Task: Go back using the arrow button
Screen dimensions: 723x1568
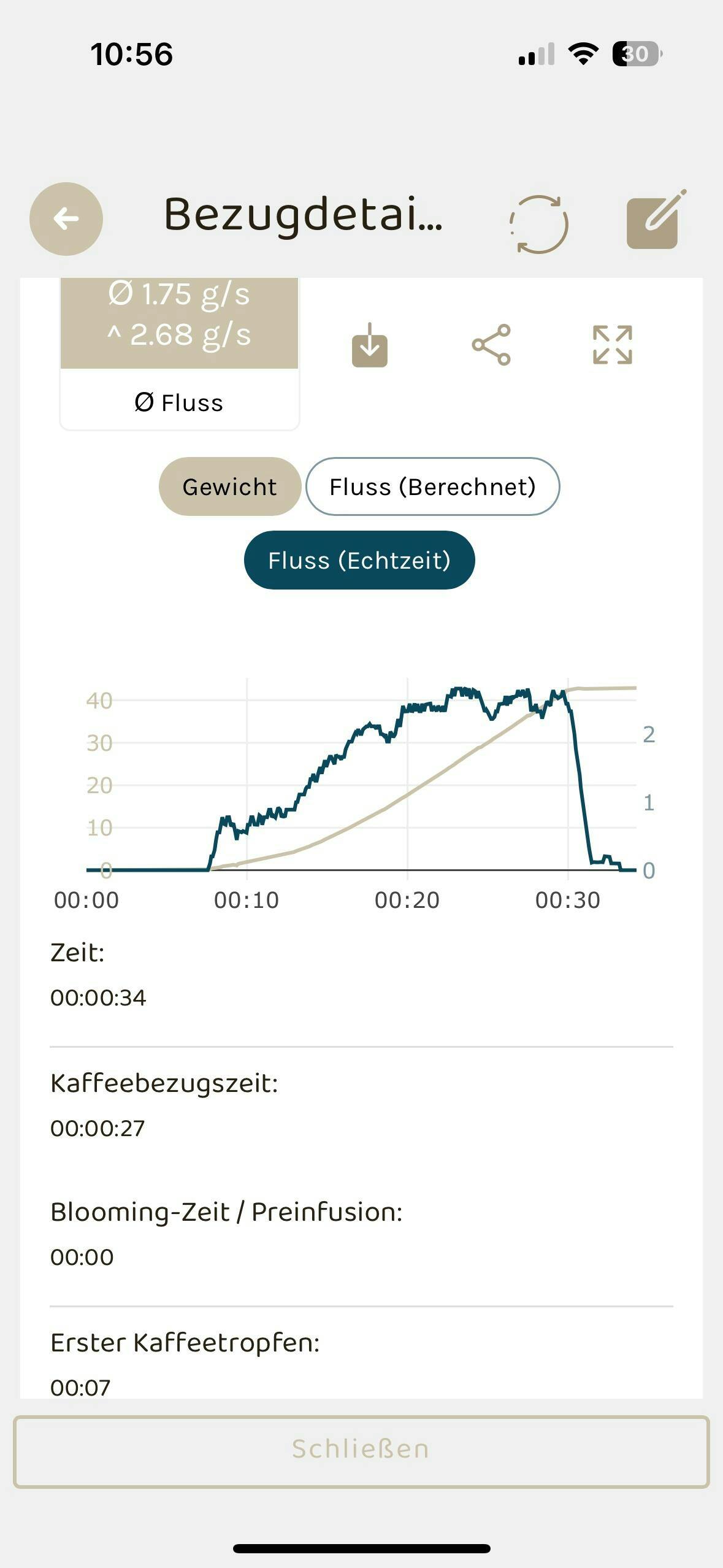Action: point(66,219)
